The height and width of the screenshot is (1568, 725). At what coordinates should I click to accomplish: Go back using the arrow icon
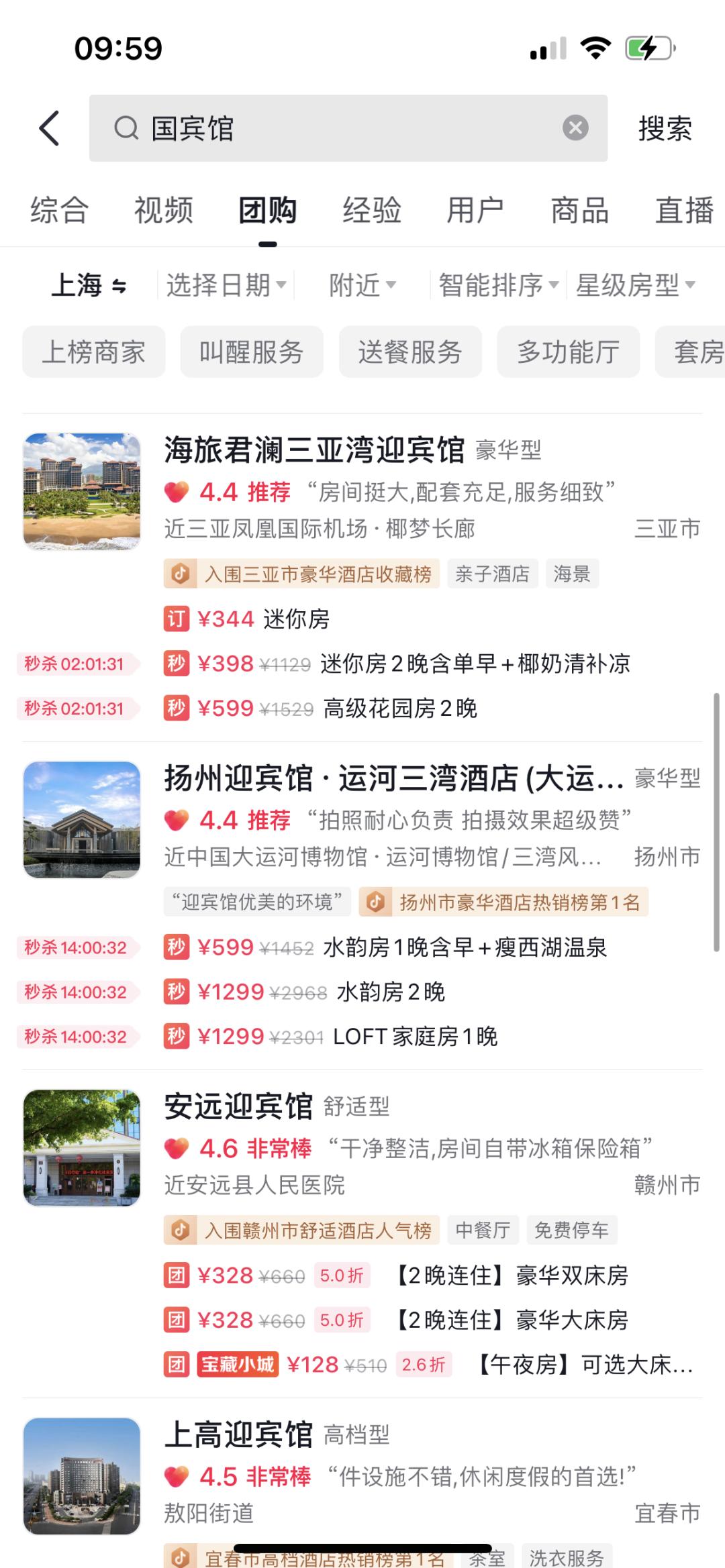pos(50,127)
